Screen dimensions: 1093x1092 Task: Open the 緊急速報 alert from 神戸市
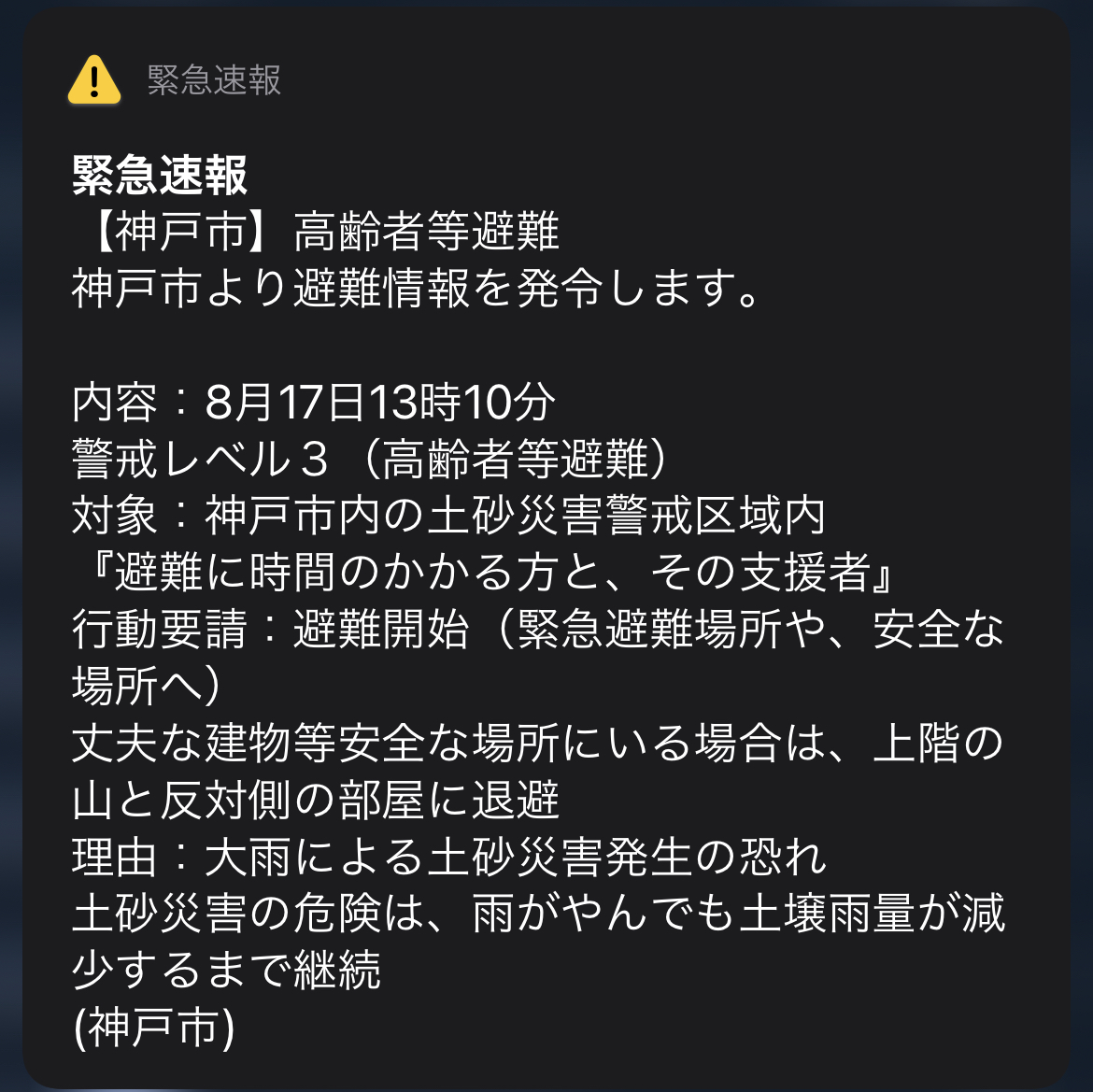tap(546, 560)
